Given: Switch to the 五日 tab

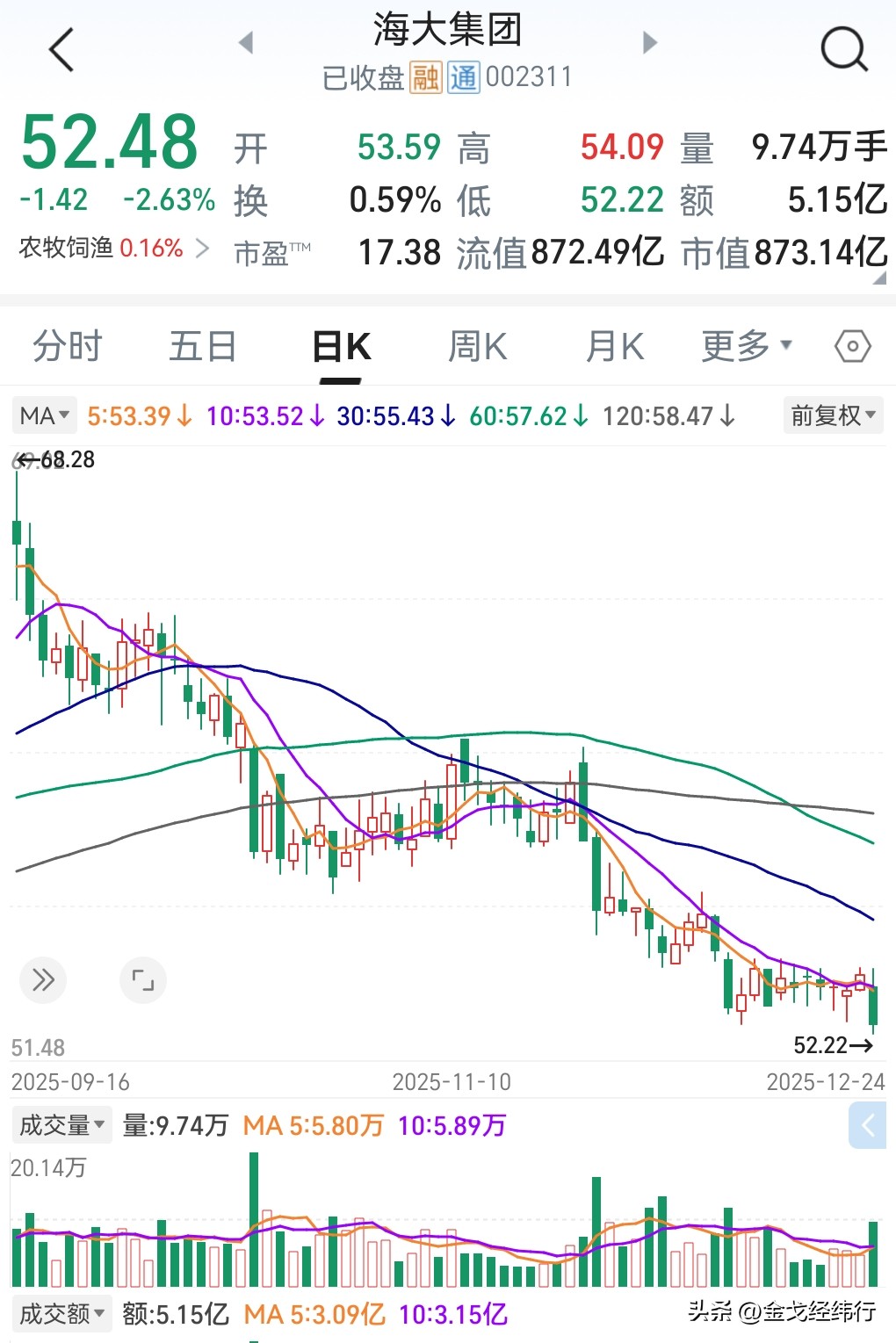Looking at the screenshot, I should tap(202, 345).
